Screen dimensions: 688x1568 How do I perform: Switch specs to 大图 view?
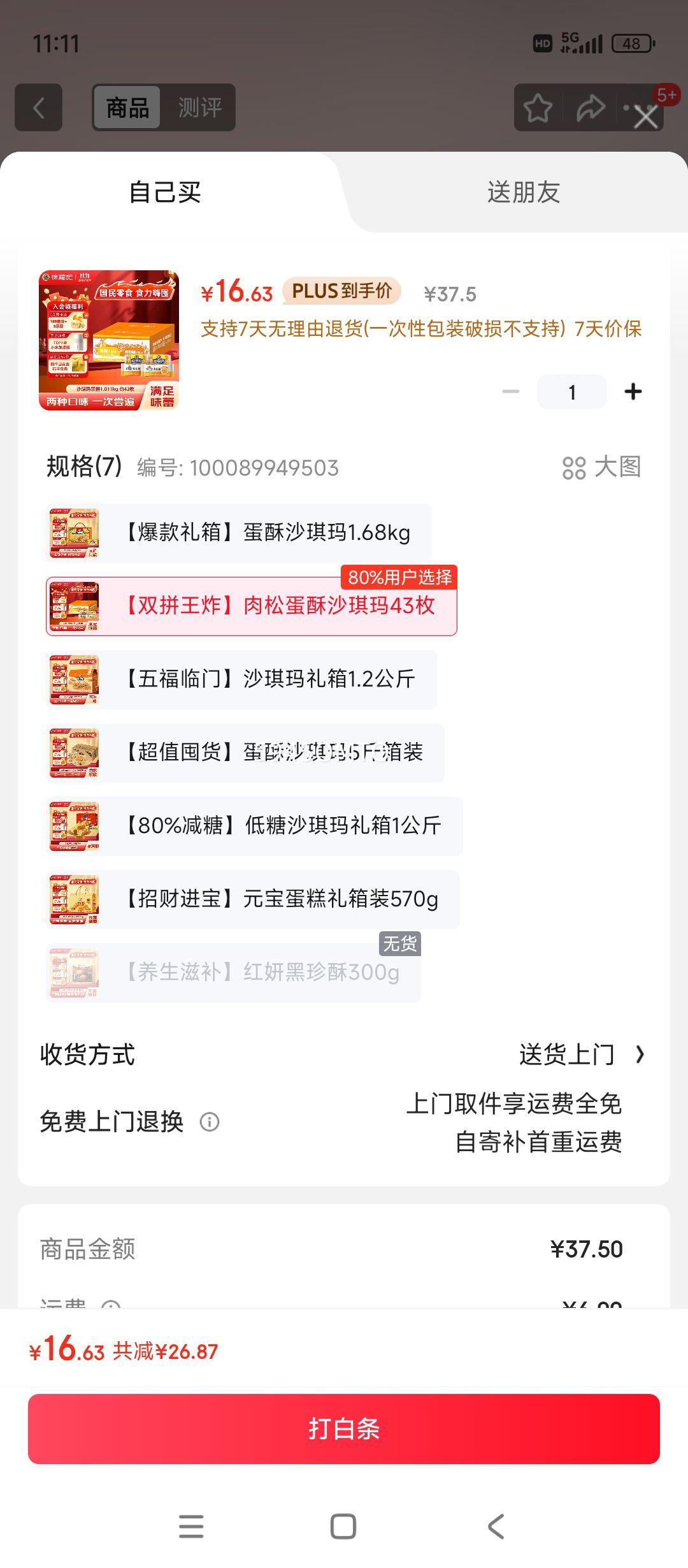(x=601, y=467)
